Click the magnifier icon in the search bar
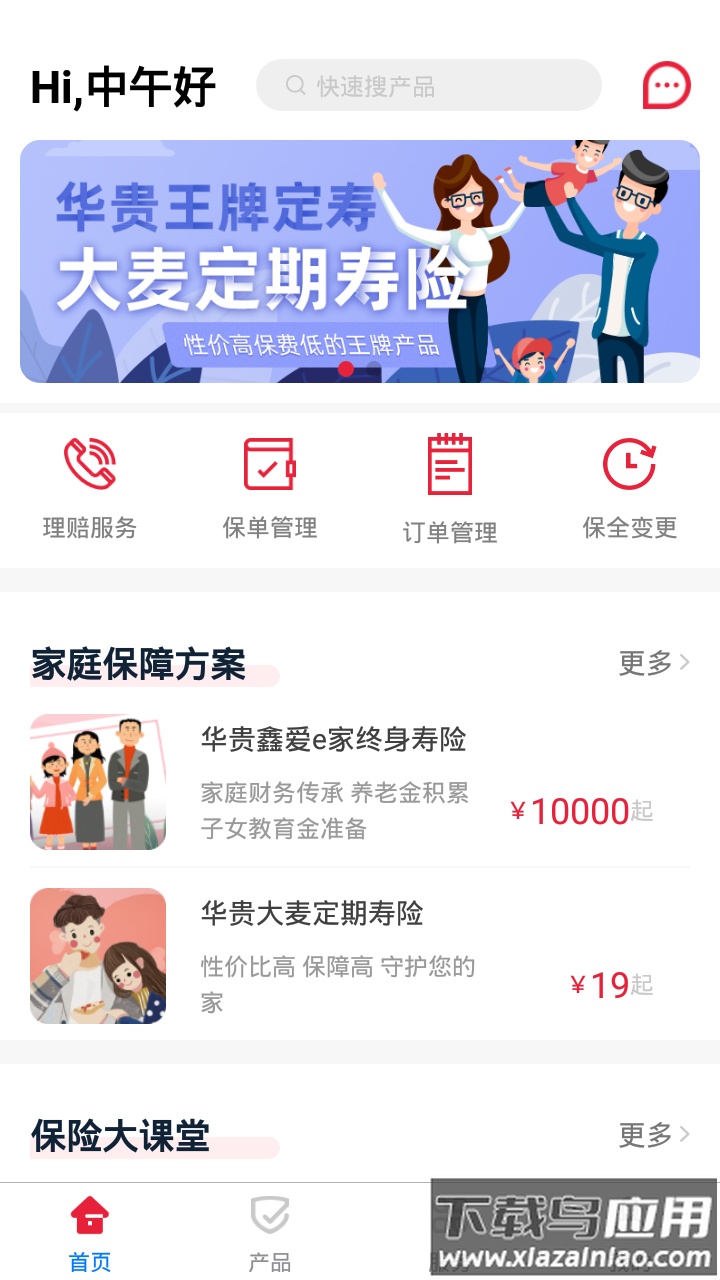Screen dimensions: 720x1280 click(294, 85)
